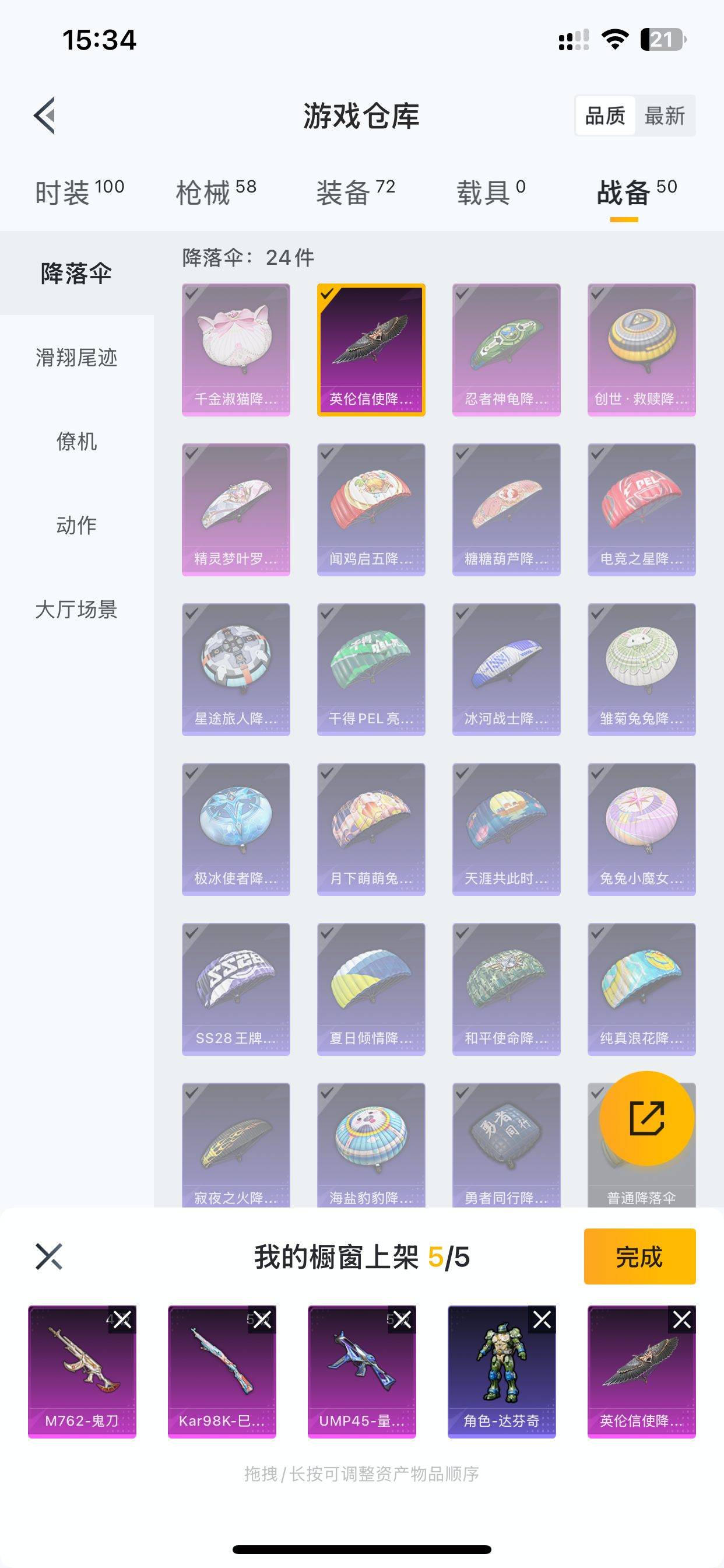Deselect the 英伦信使 parachute in grid
Image resolution: width=724 pixels, height=1568 pixels.
(371, 349)
